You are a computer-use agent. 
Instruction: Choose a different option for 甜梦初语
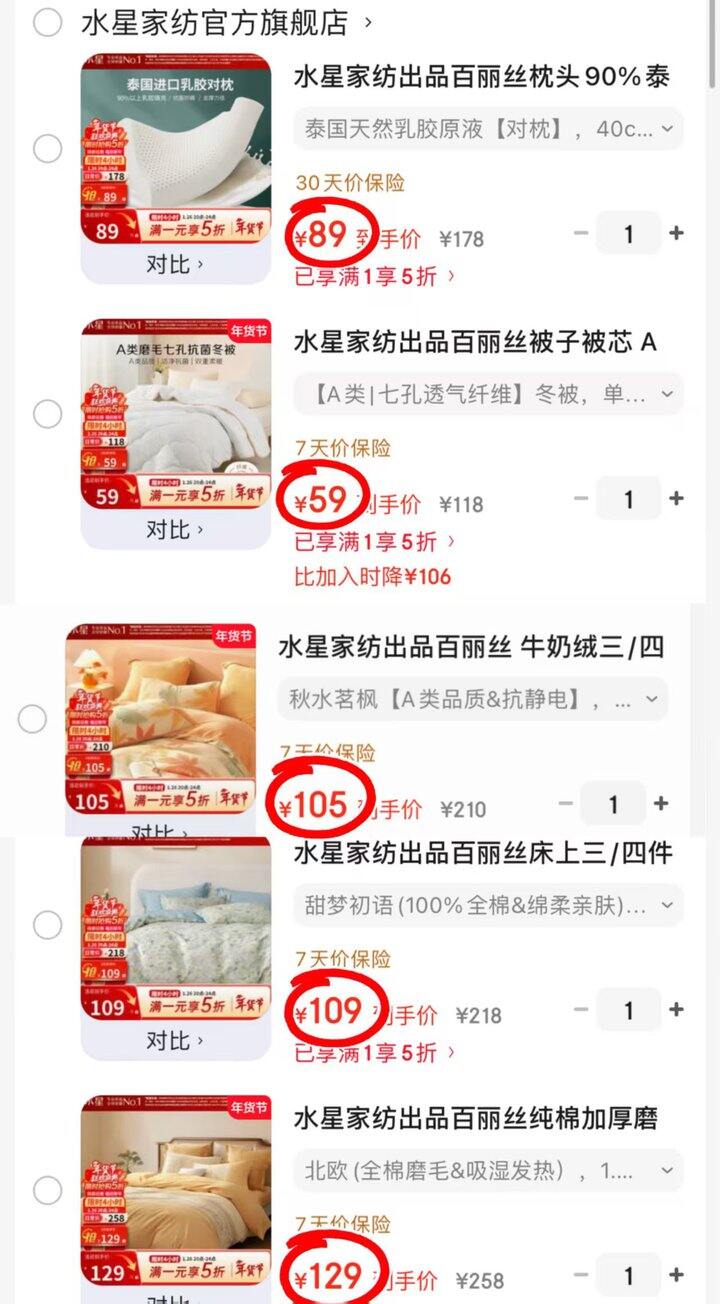coord(488,905)
